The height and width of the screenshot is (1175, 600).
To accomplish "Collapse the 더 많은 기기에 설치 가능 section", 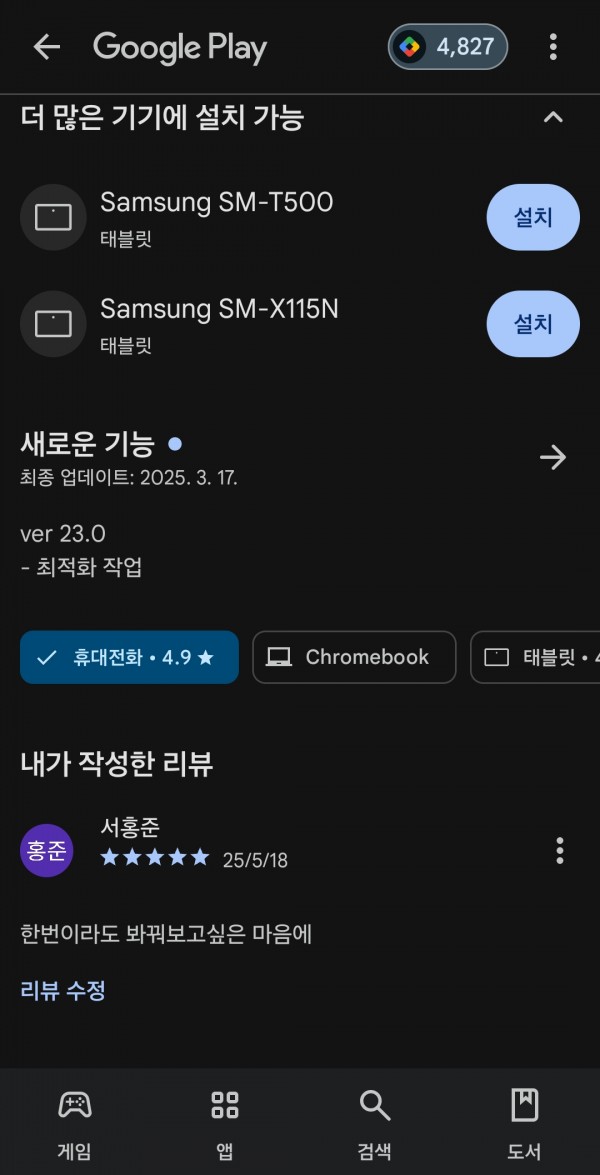I will coord(553,117).
